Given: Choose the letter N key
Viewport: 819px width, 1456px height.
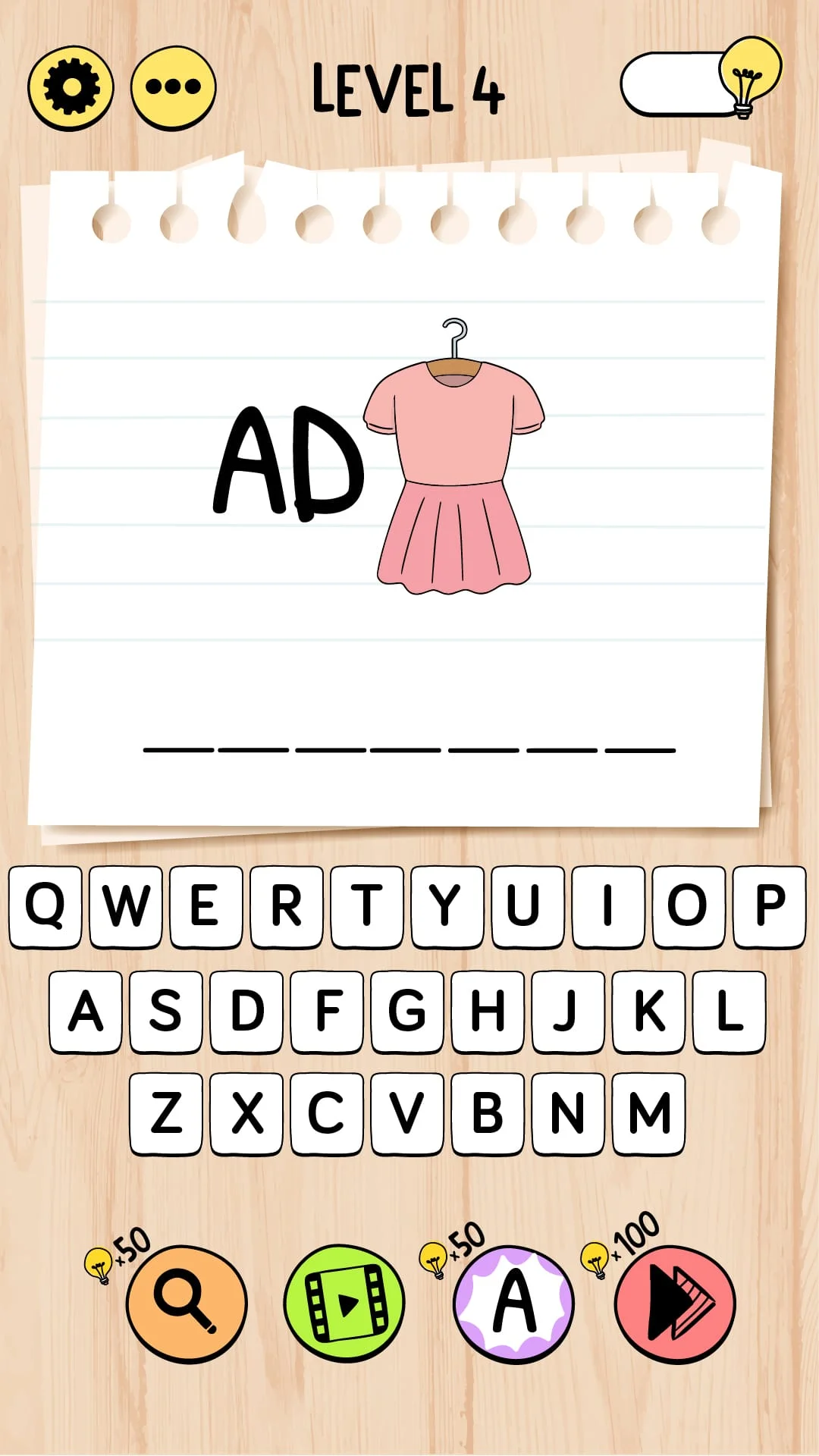Looking at the screenshot, I should 568,1113.
